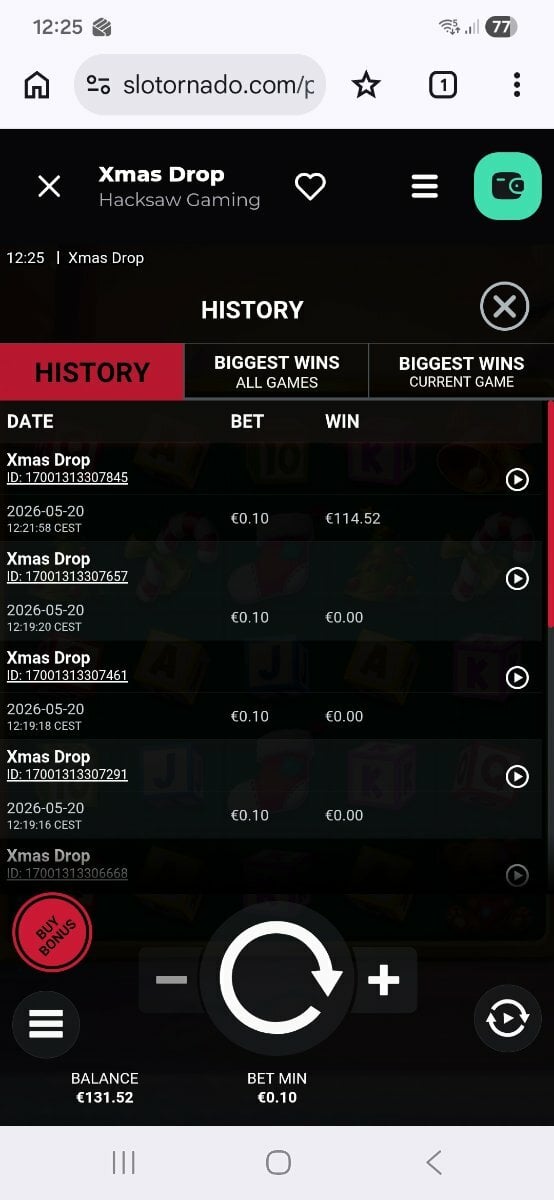Screen dimensions: 554x1200
Task: Open the autoplay settings
Action: 507,1019
